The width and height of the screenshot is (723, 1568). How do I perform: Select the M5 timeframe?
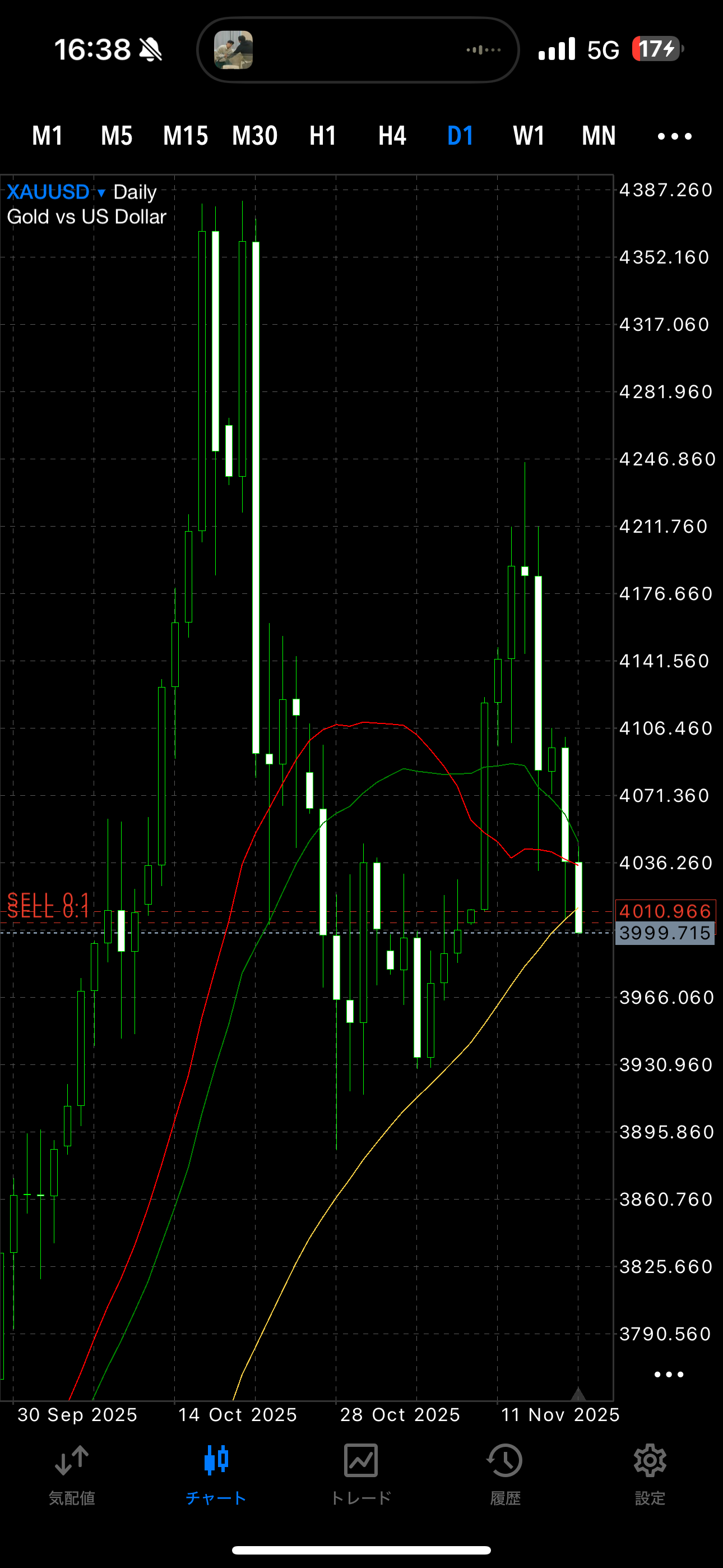[116, 136]
